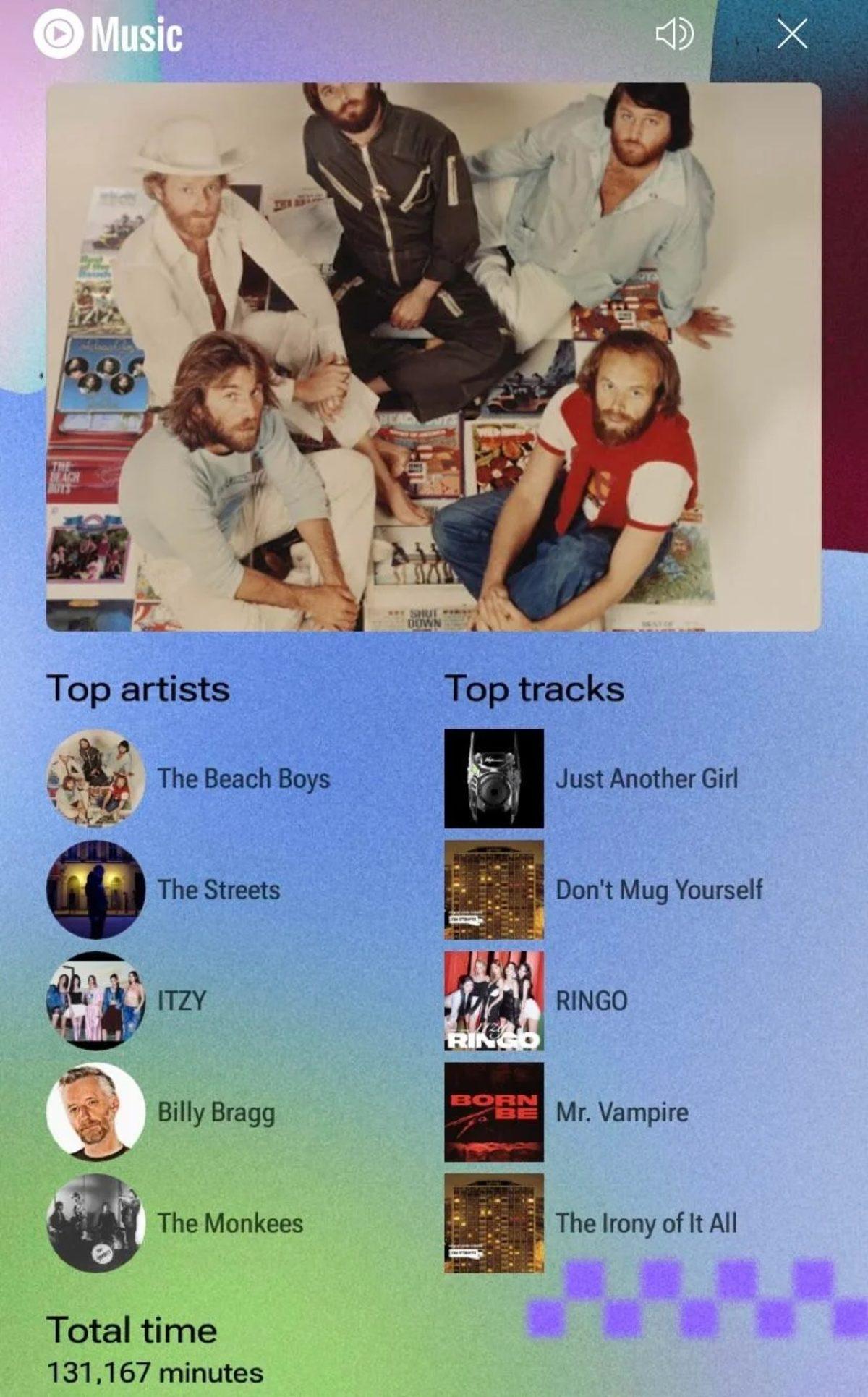Click the YouTube Music logo icon
This screenshot has height=1397, width=868.
click(61, 35)
